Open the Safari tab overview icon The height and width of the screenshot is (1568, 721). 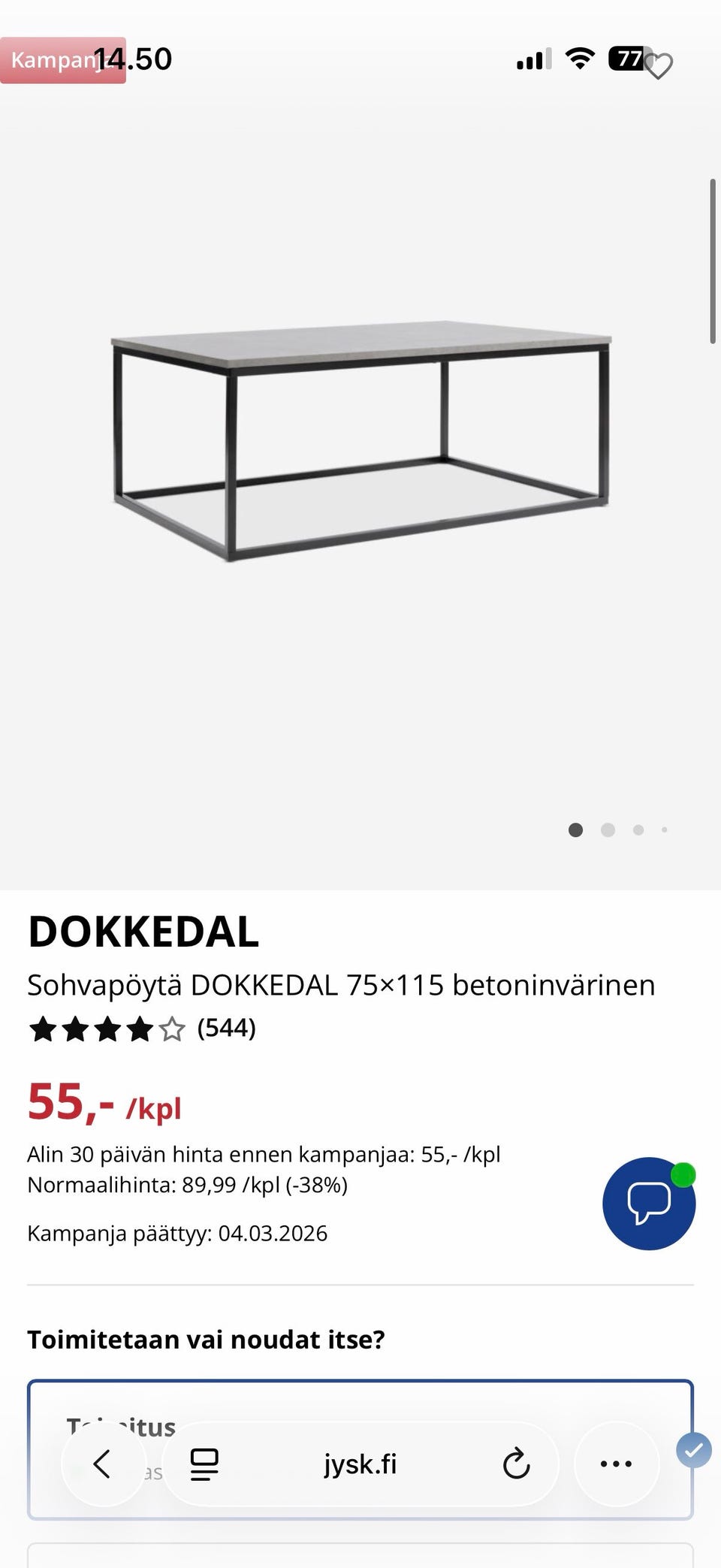point(203,1463)
